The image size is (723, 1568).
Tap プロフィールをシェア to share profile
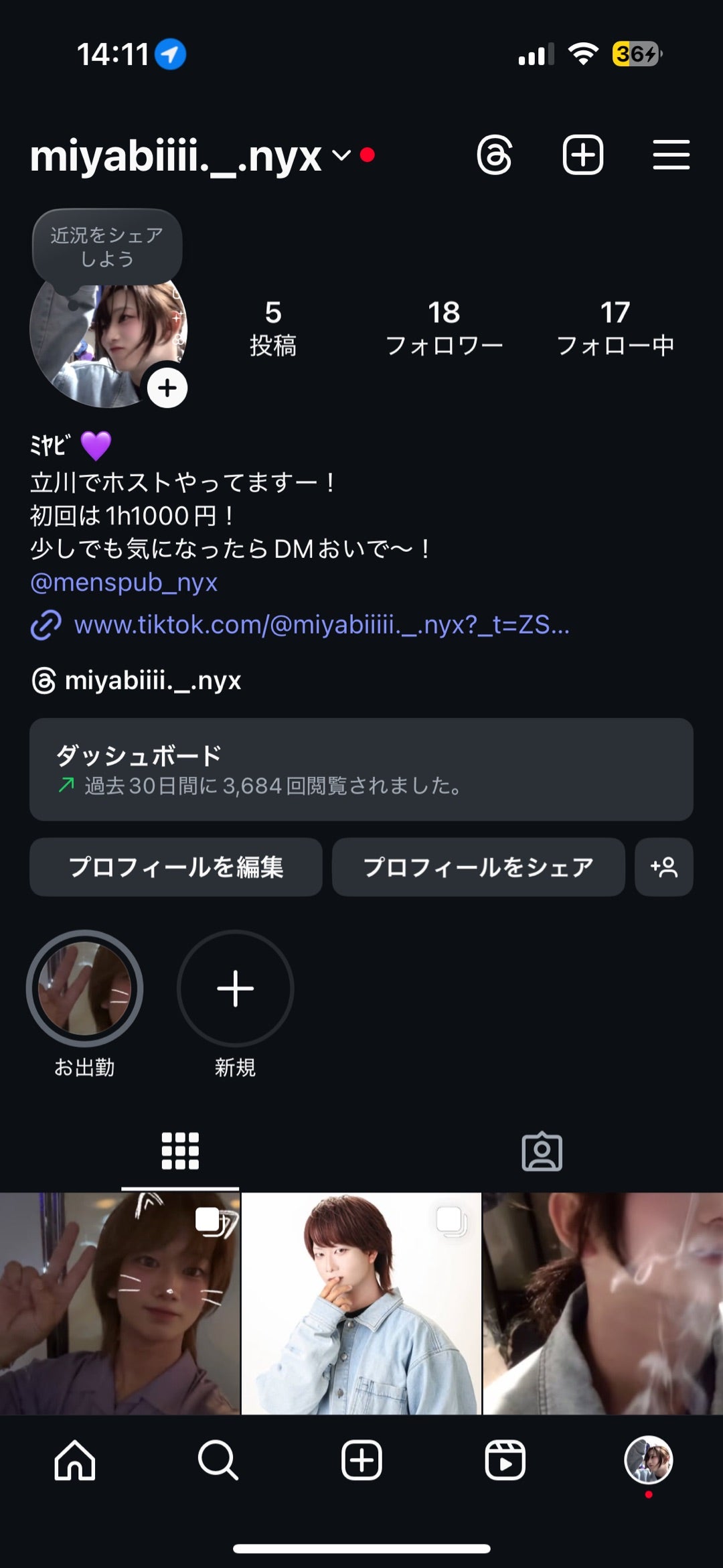point(478,867)
